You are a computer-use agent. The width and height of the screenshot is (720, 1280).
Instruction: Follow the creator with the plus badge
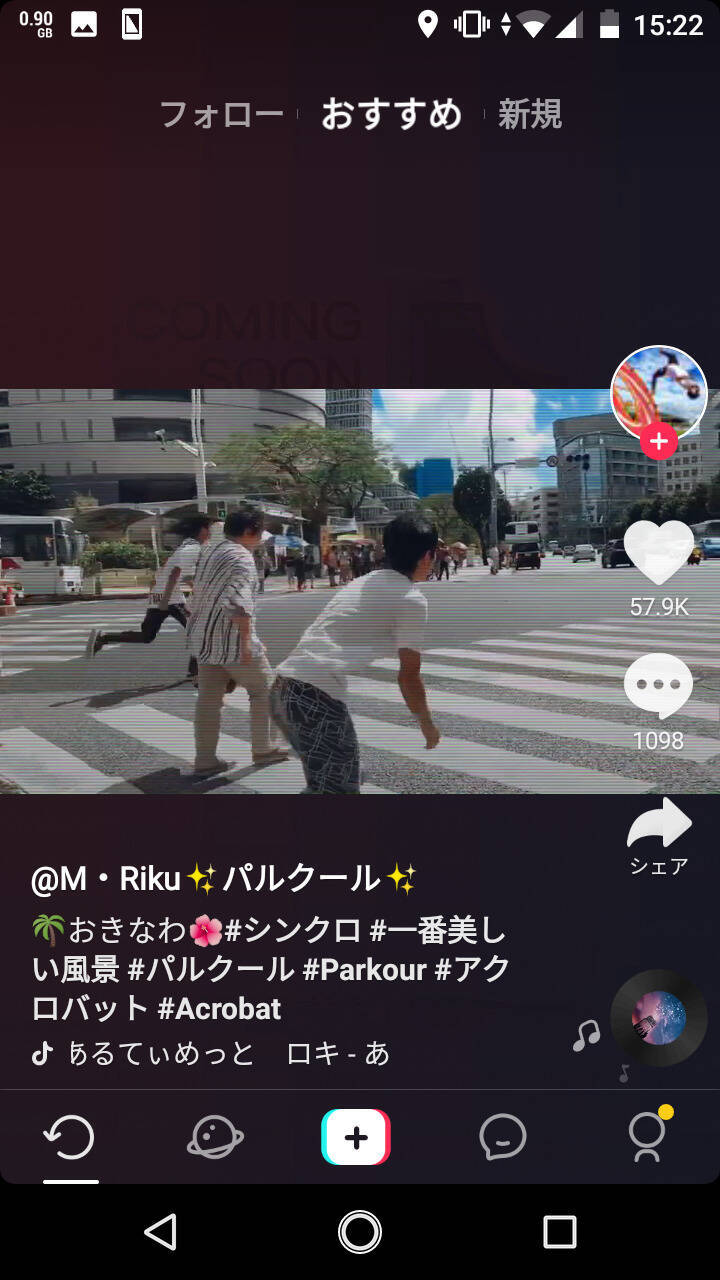[x=659, y=441]
